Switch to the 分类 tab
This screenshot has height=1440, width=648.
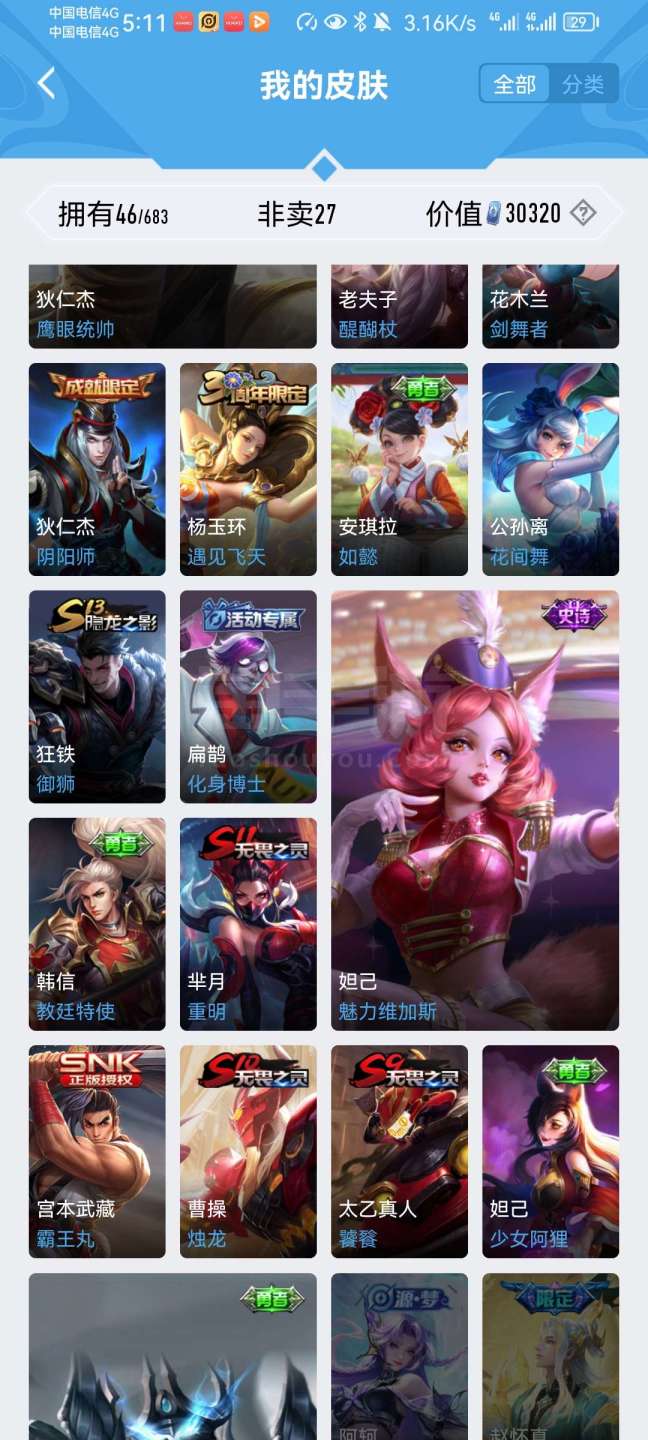click(583, 85)
